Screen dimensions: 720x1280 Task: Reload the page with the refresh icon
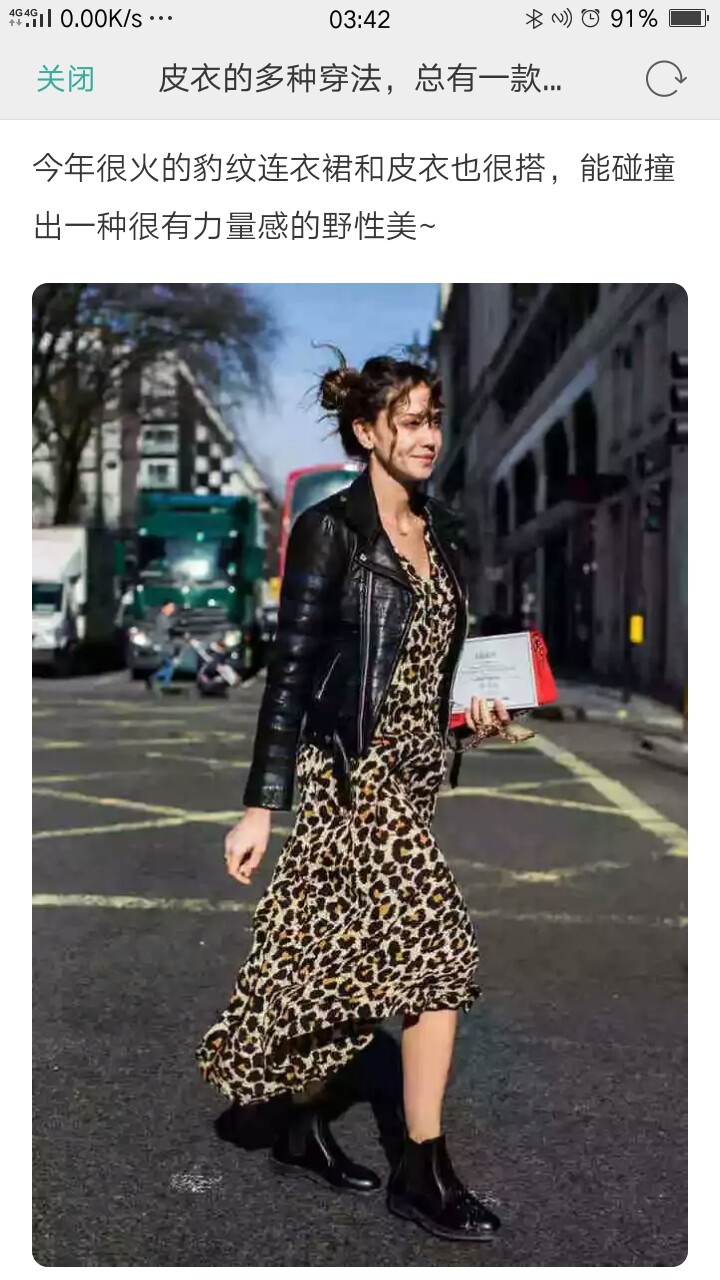665,79
